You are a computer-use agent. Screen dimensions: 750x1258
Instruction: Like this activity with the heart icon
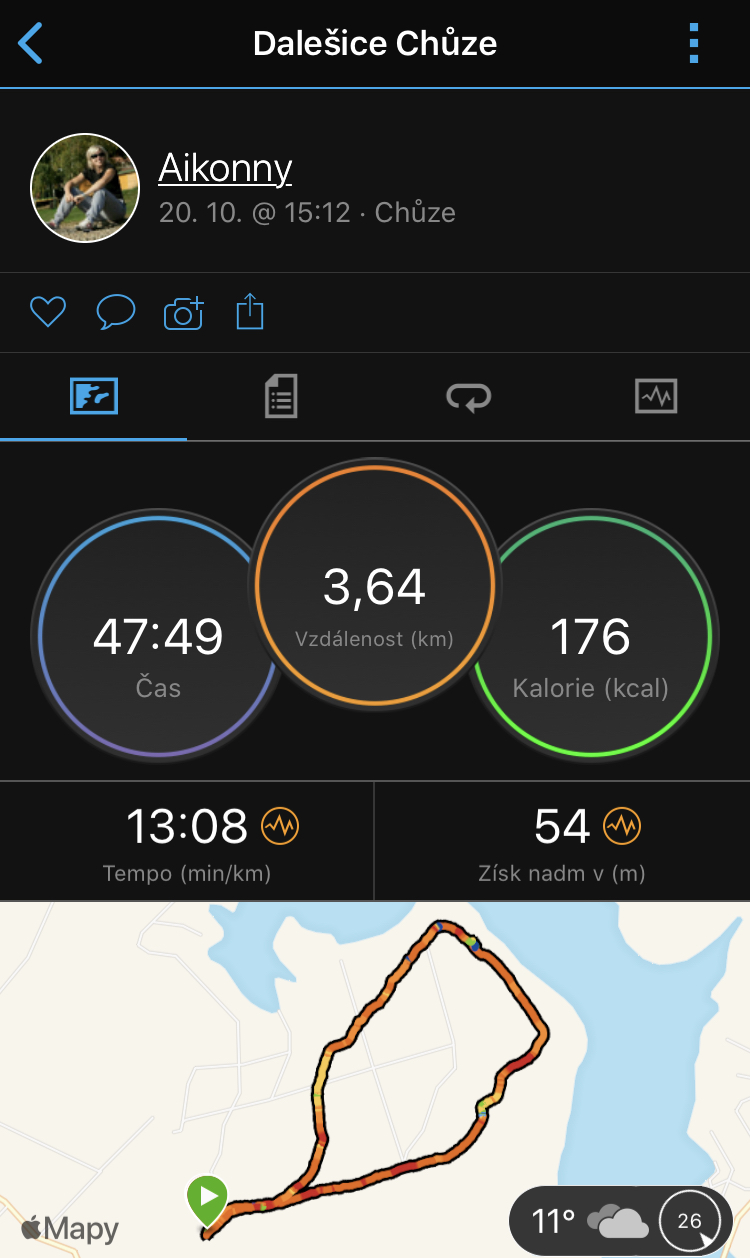pos(47,313)
